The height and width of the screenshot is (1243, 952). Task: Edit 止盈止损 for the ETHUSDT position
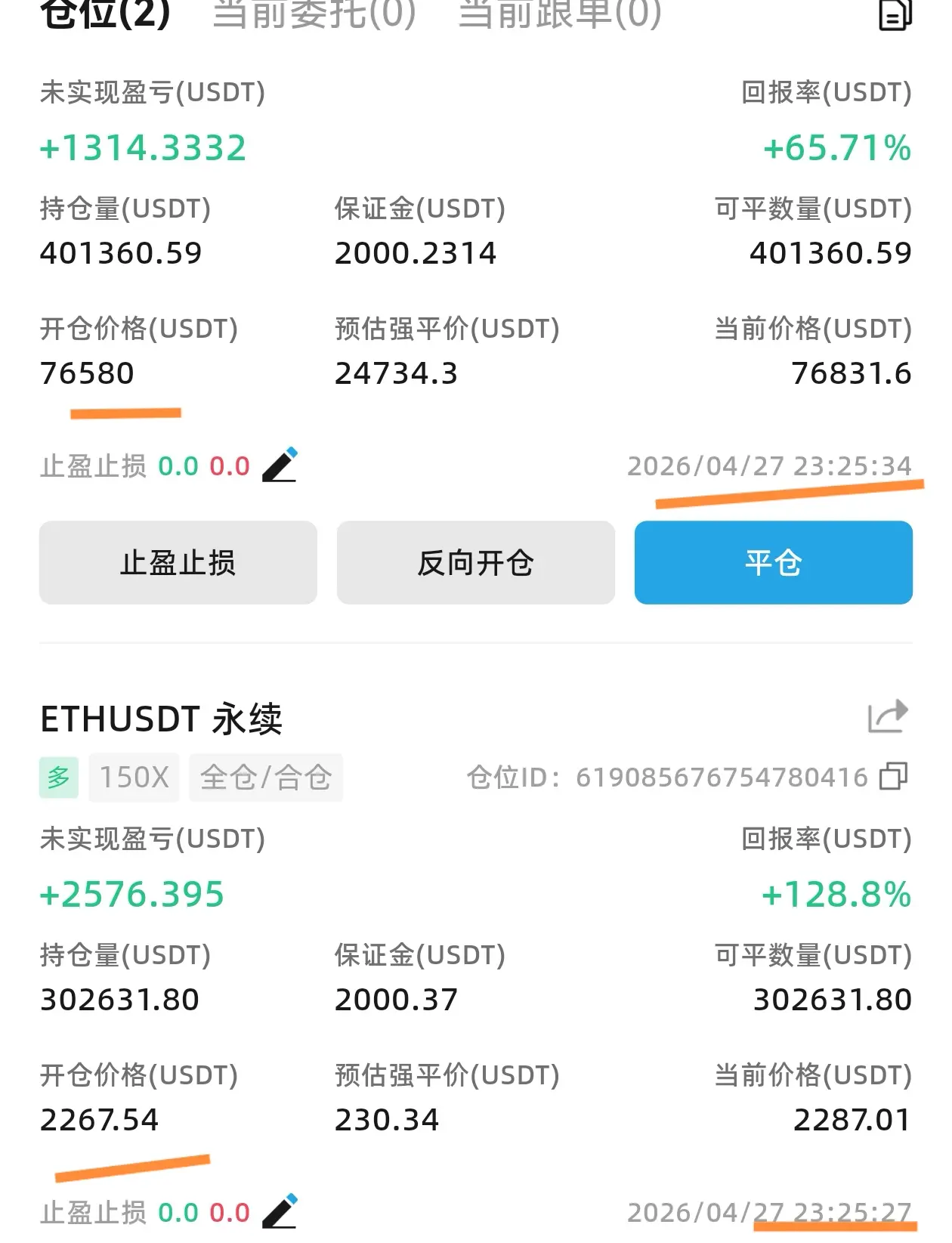280,1211
